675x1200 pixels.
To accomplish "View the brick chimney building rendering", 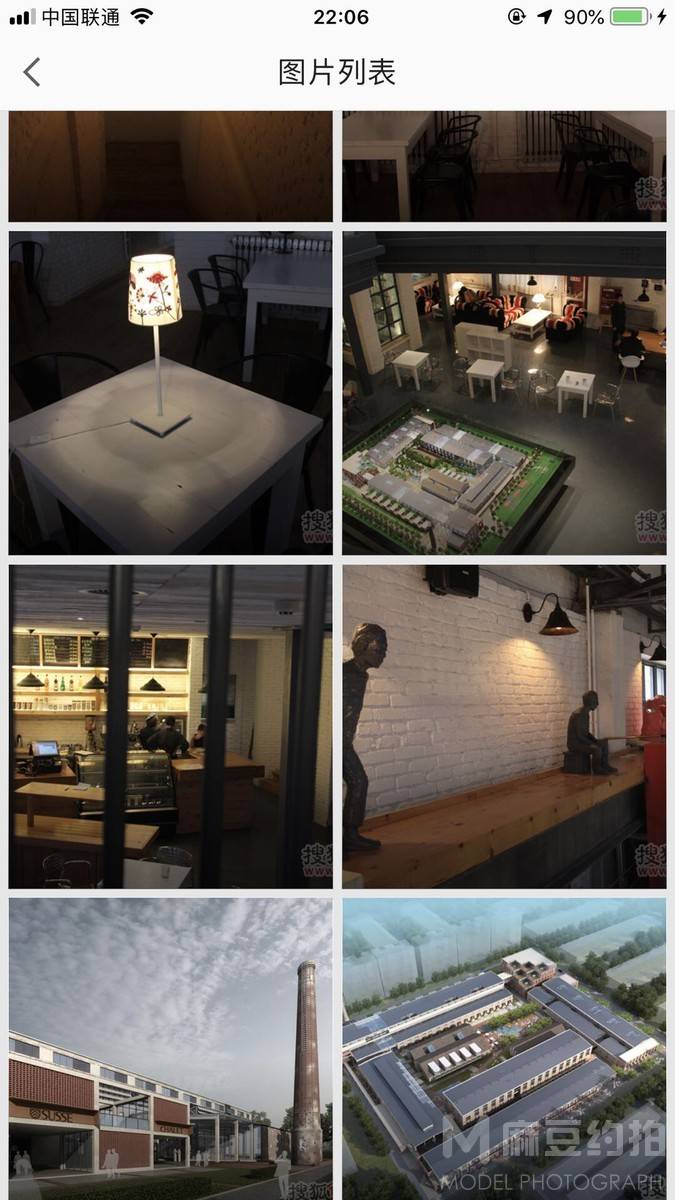I will click(x=170, y=1048).
